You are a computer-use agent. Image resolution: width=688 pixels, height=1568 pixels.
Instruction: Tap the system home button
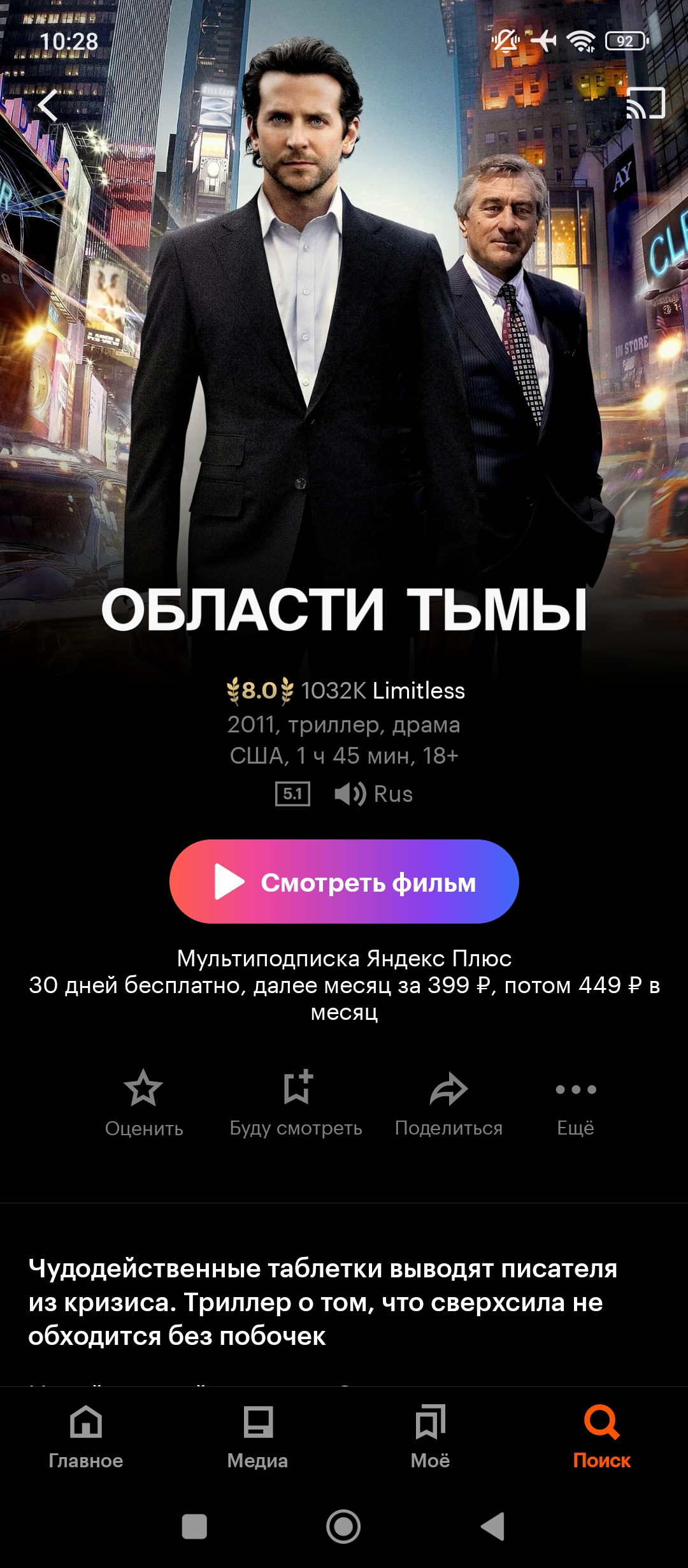pyautogui.click(x=343, y=1527)
